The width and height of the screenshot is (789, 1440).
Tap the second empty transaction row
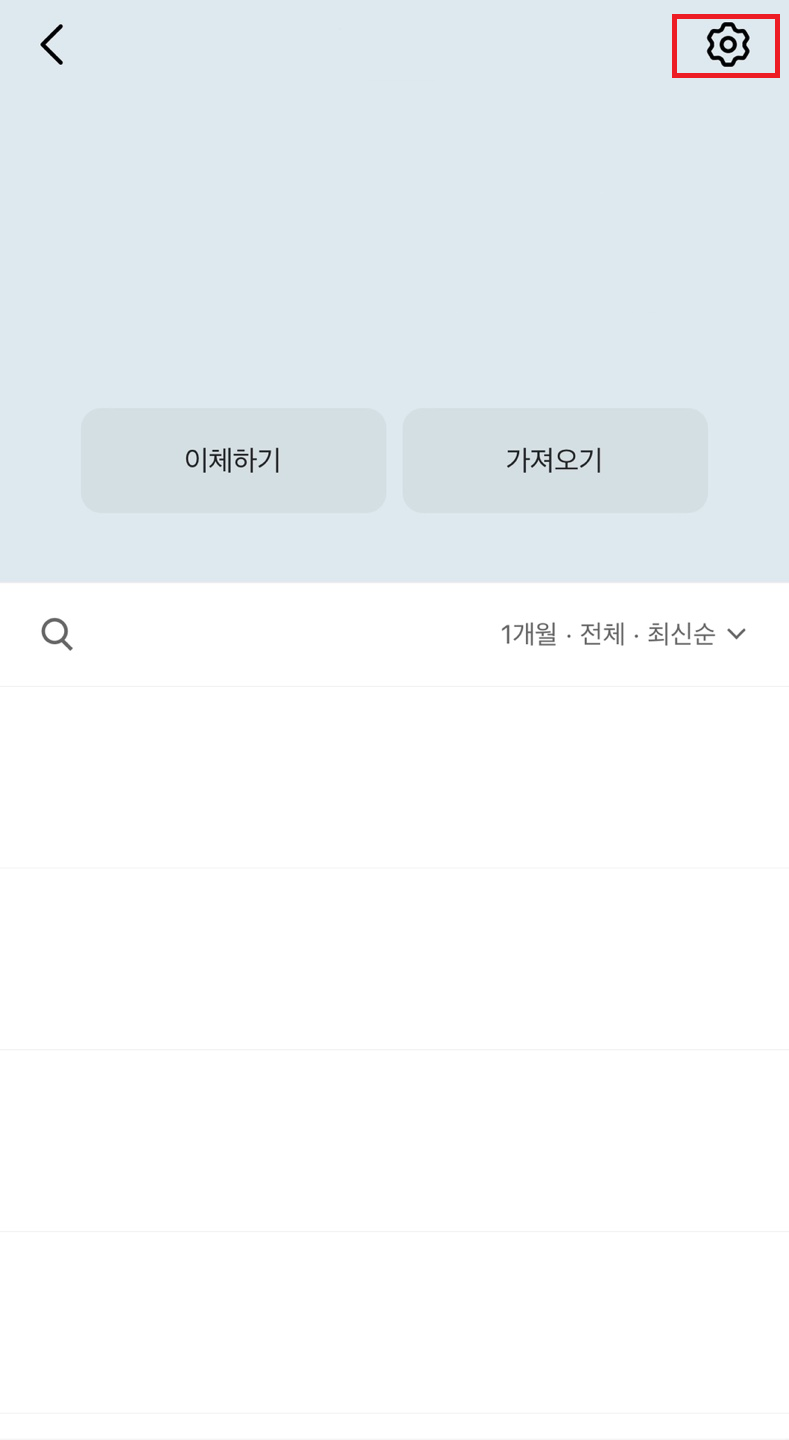[394, 958]
